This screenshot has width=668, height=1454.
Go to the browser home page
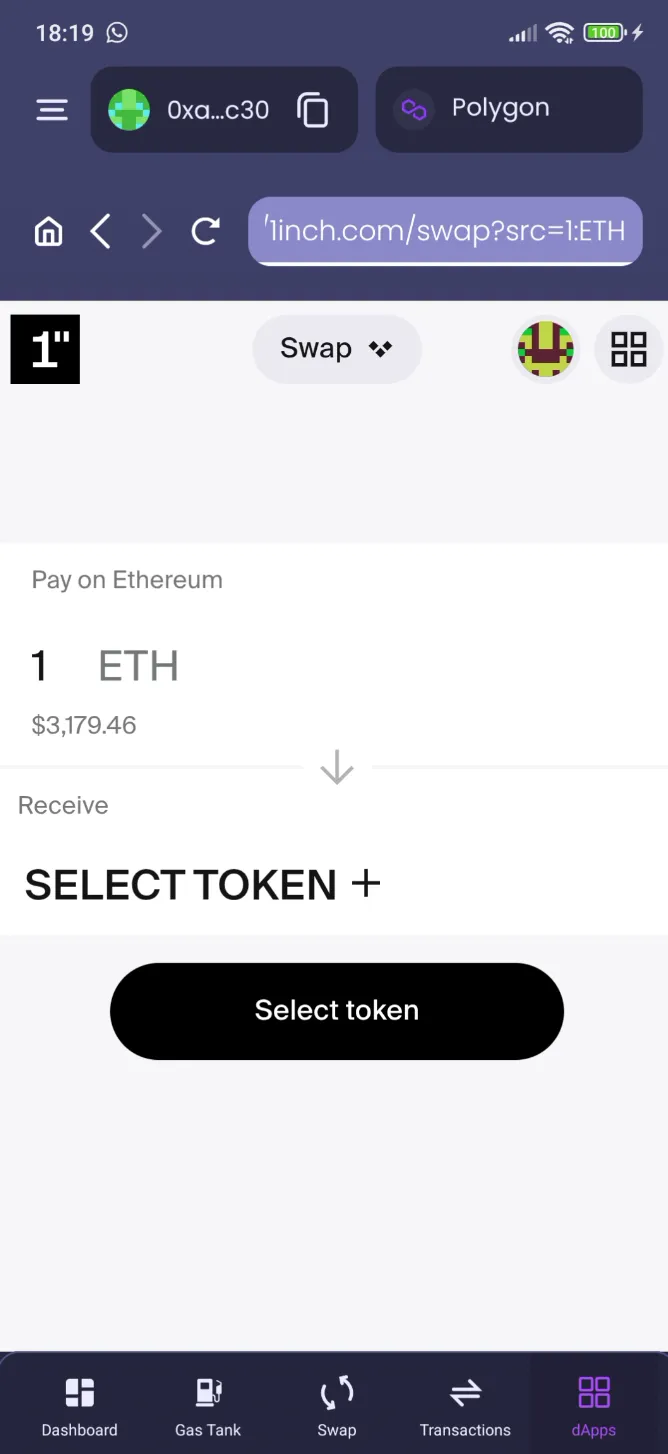tap(48, 232)
